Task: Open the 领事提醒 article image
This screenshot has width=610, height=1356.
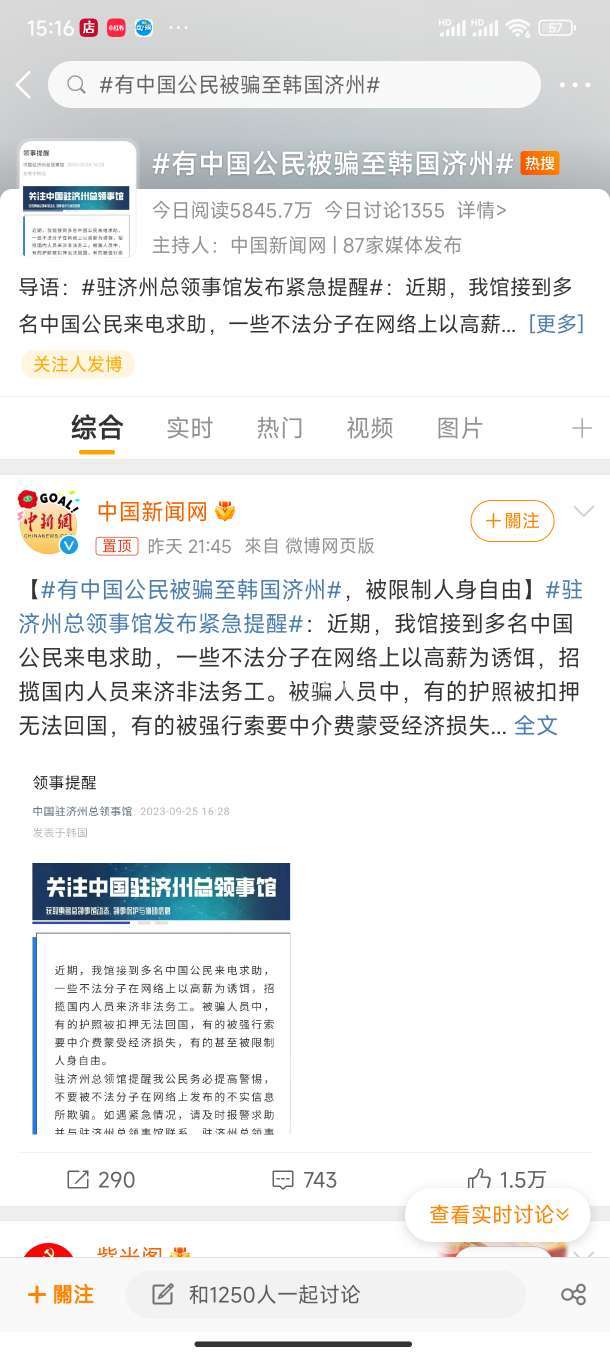Action: point(161,950)
